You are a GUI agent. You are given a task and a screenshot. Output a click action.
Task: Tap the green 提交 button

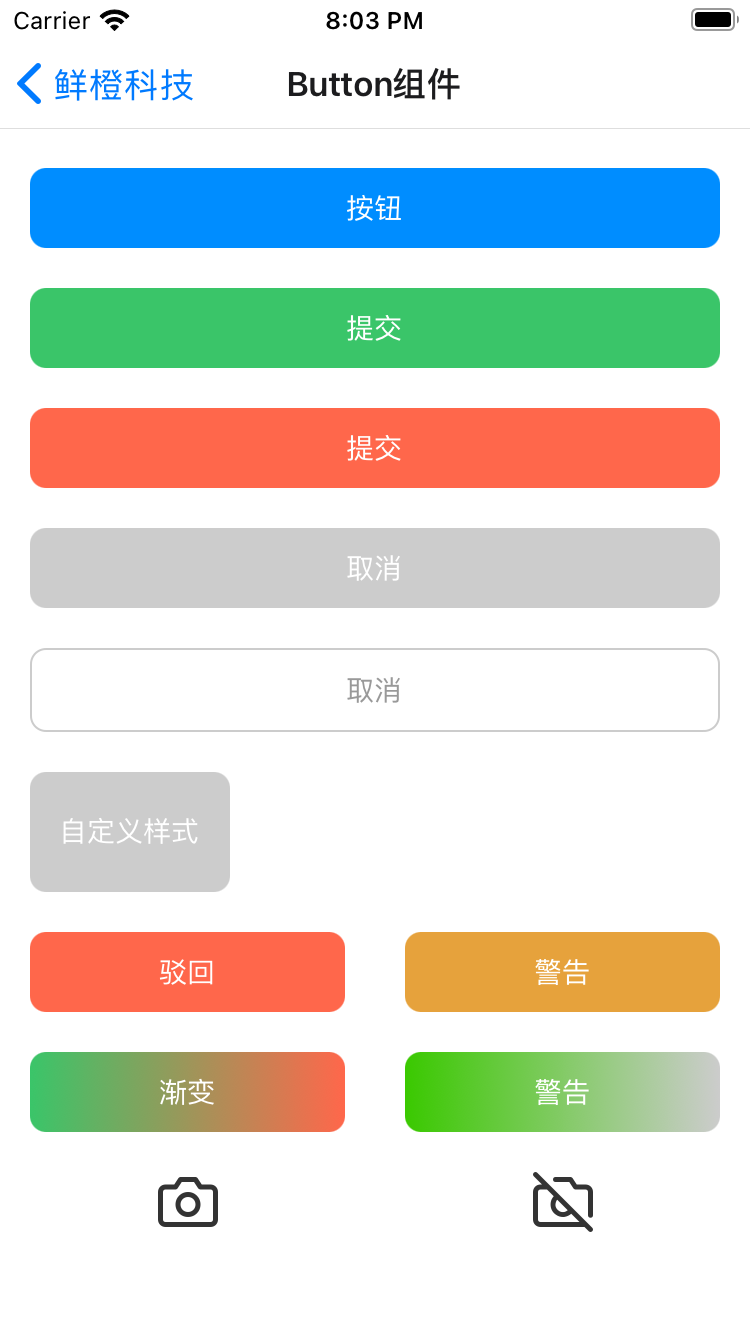pyautogui.click(x=375, y=328)
